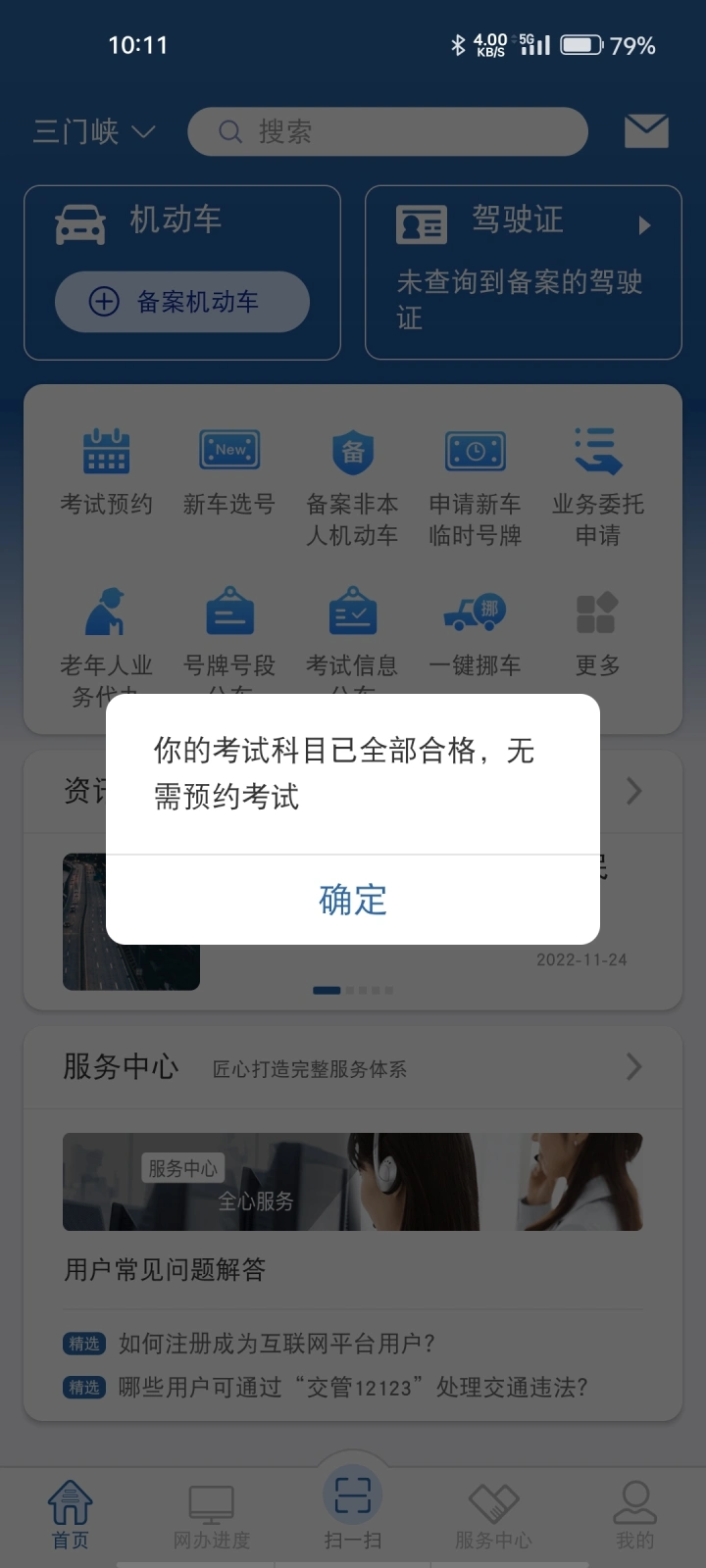This screenshot has height=1568, width=706.
Task: Tap the 备案机动车 button
Action: pyautogui.click(x=182, y=302)
